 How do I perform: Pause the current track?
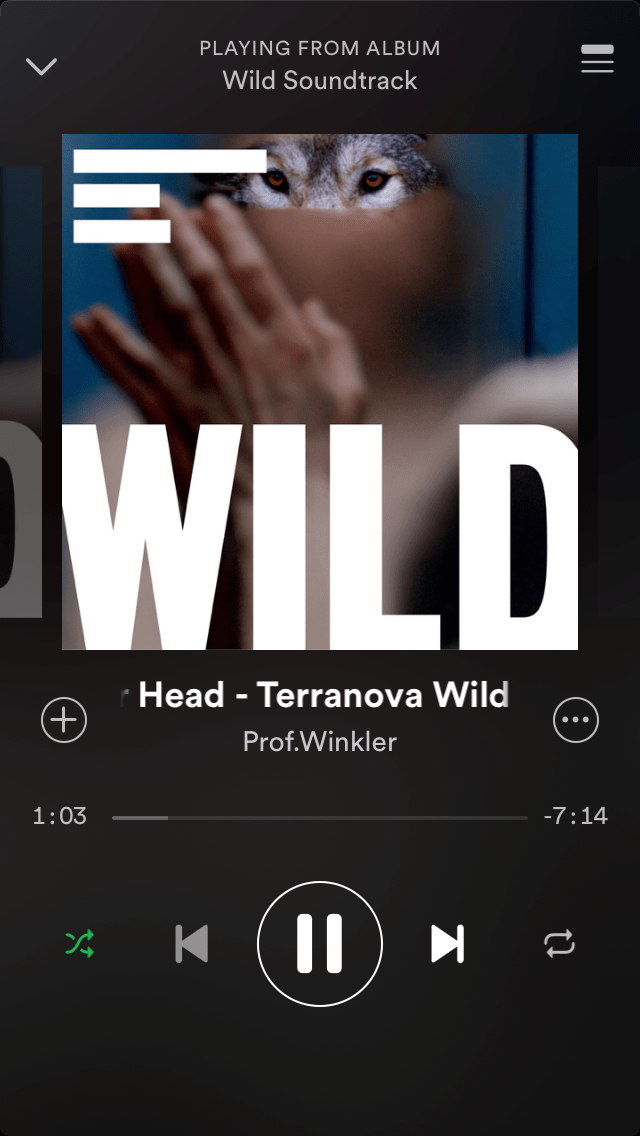(x=320, y=943)
